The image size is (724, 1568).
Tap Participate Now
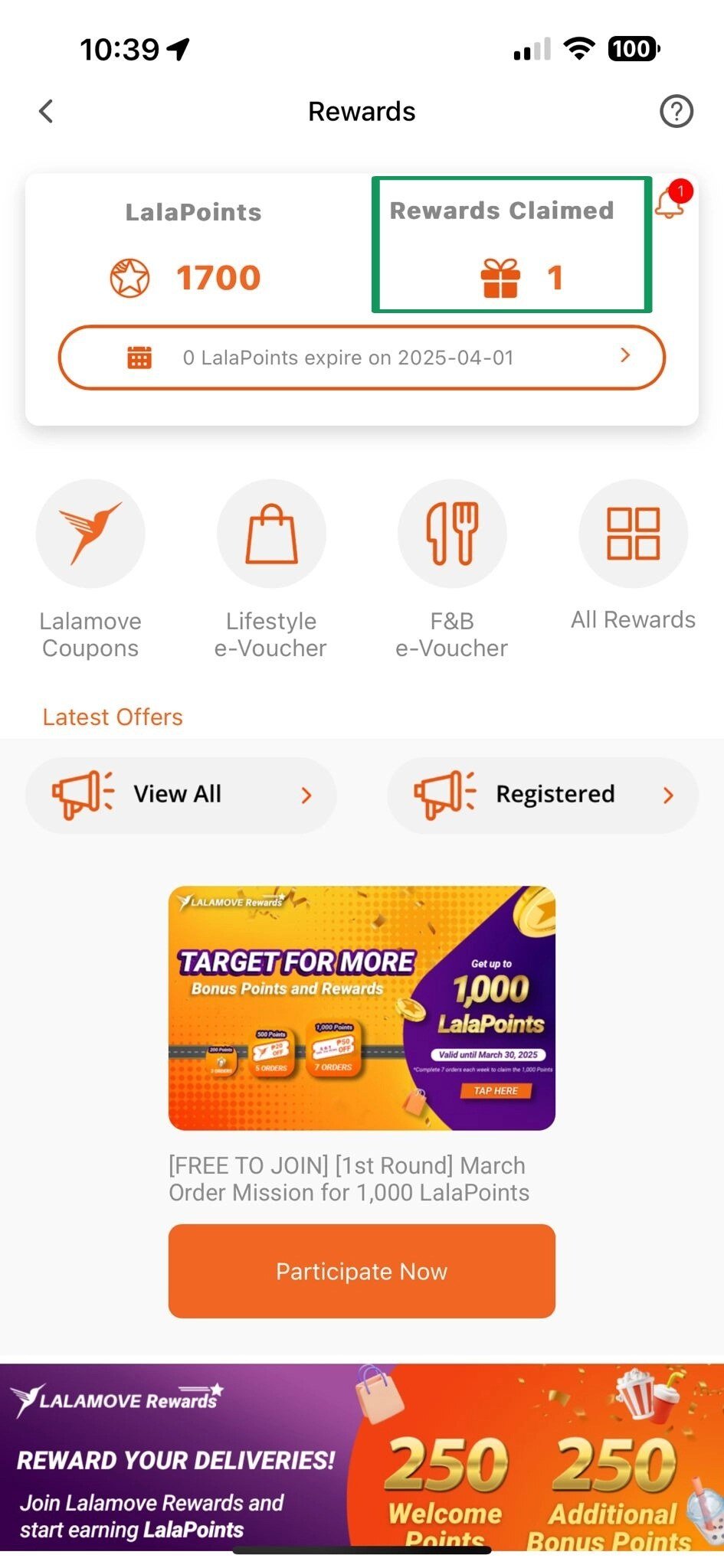(x=362, y=1271)
